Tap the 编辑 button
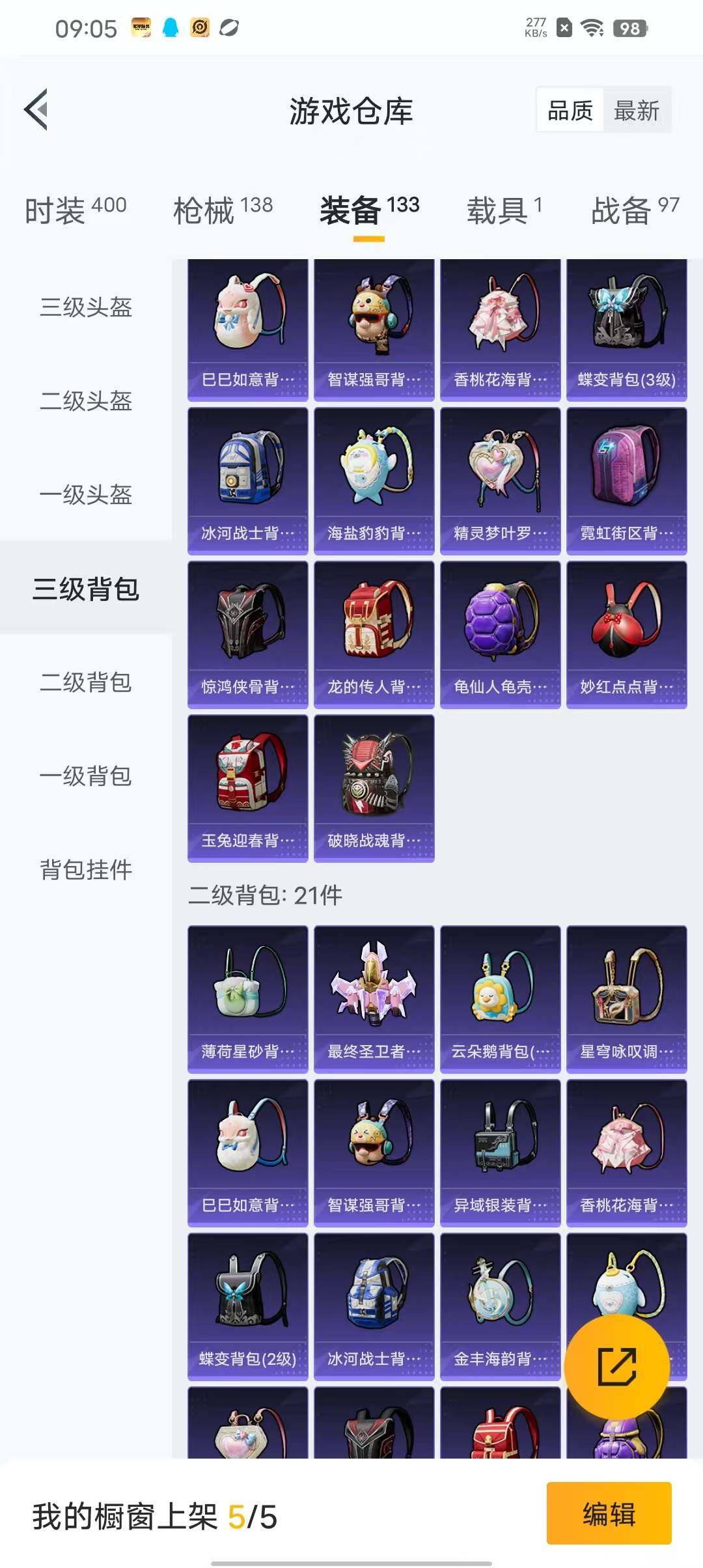Image resolution: width=703 pixels, height=1568 pixels. coord(609,1513)
